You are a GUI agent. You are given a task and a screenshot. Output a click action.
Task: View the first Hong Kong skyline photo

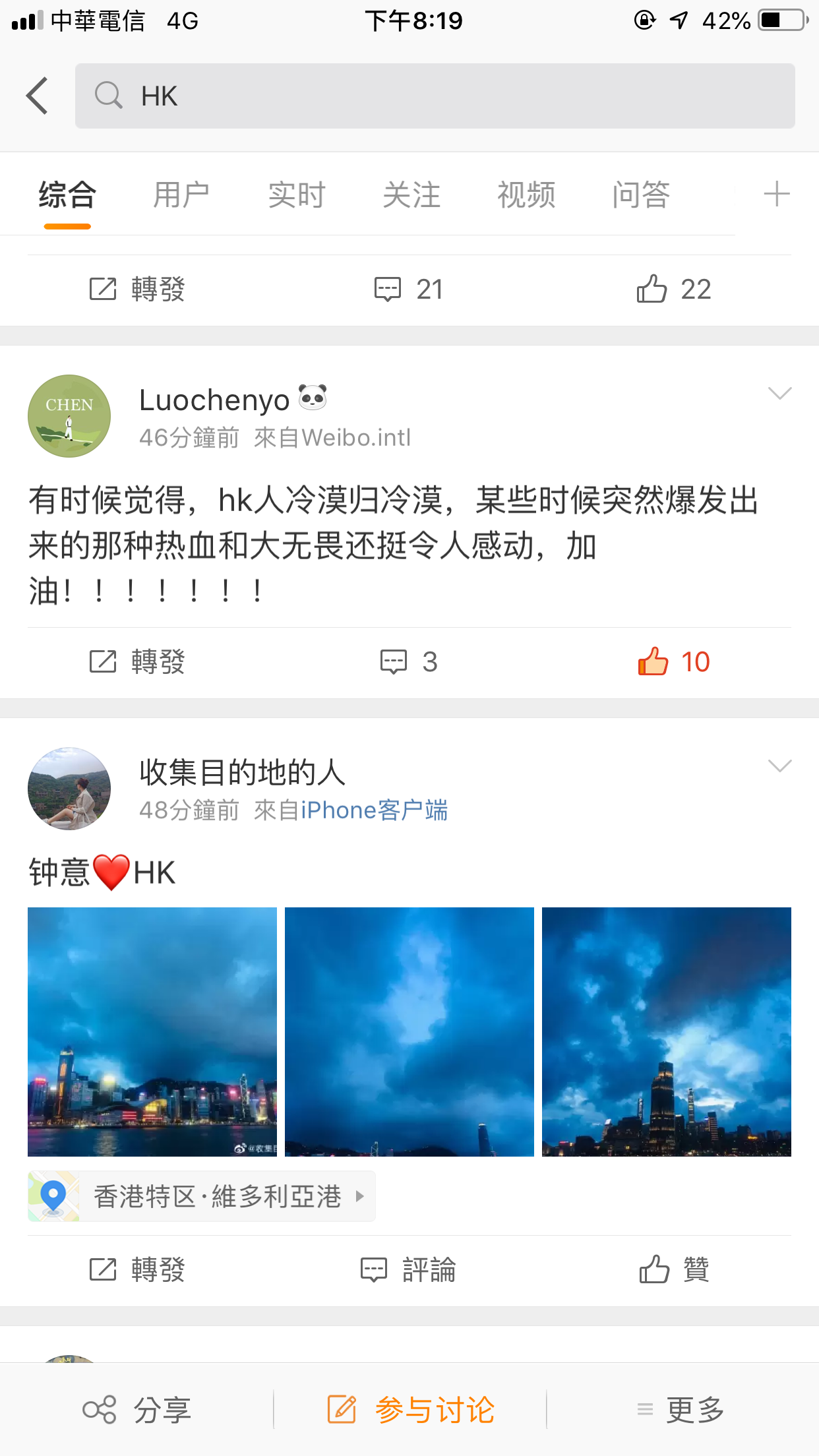(152, 1032)
